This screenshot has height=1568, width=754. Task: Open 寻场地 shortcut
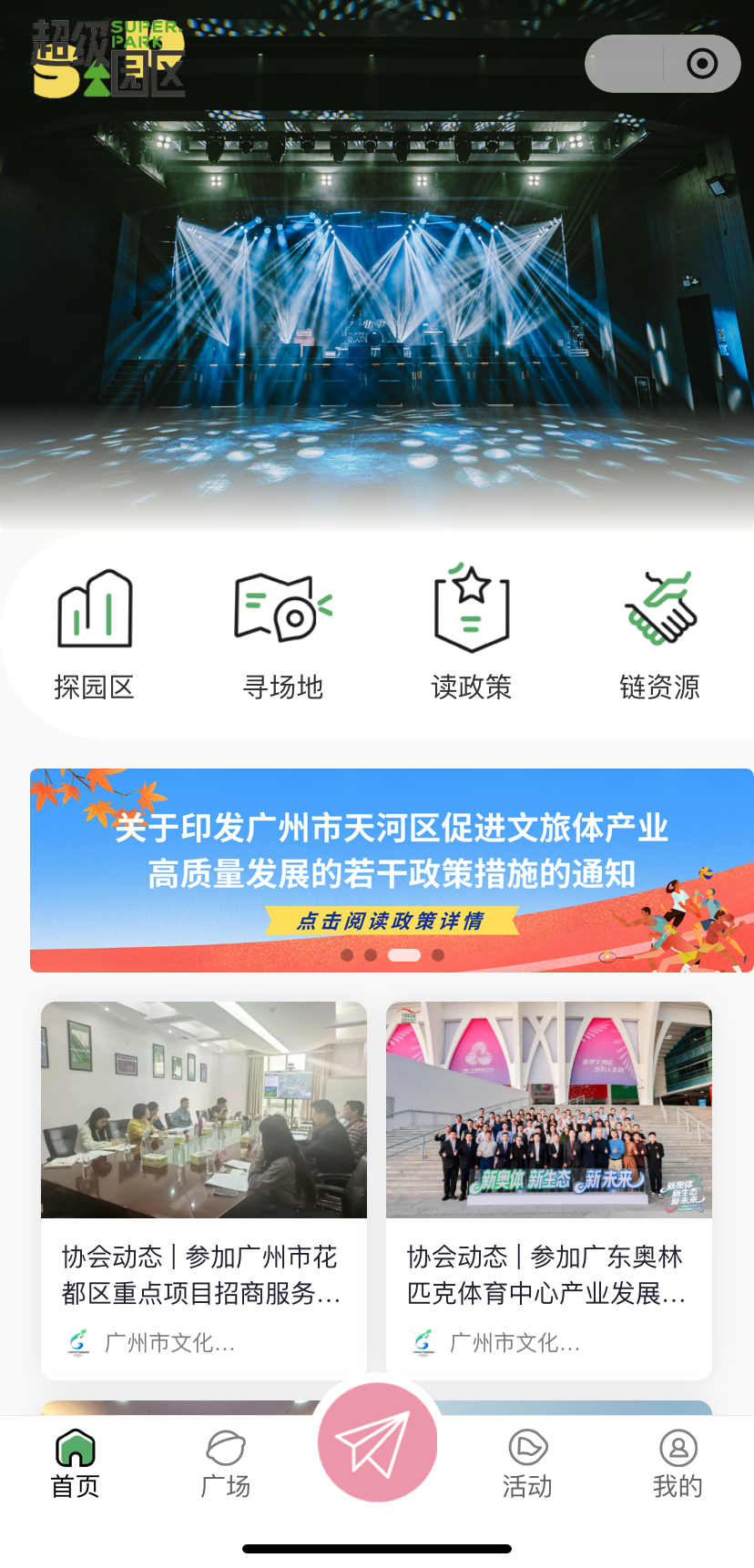(x=283, y=635)
